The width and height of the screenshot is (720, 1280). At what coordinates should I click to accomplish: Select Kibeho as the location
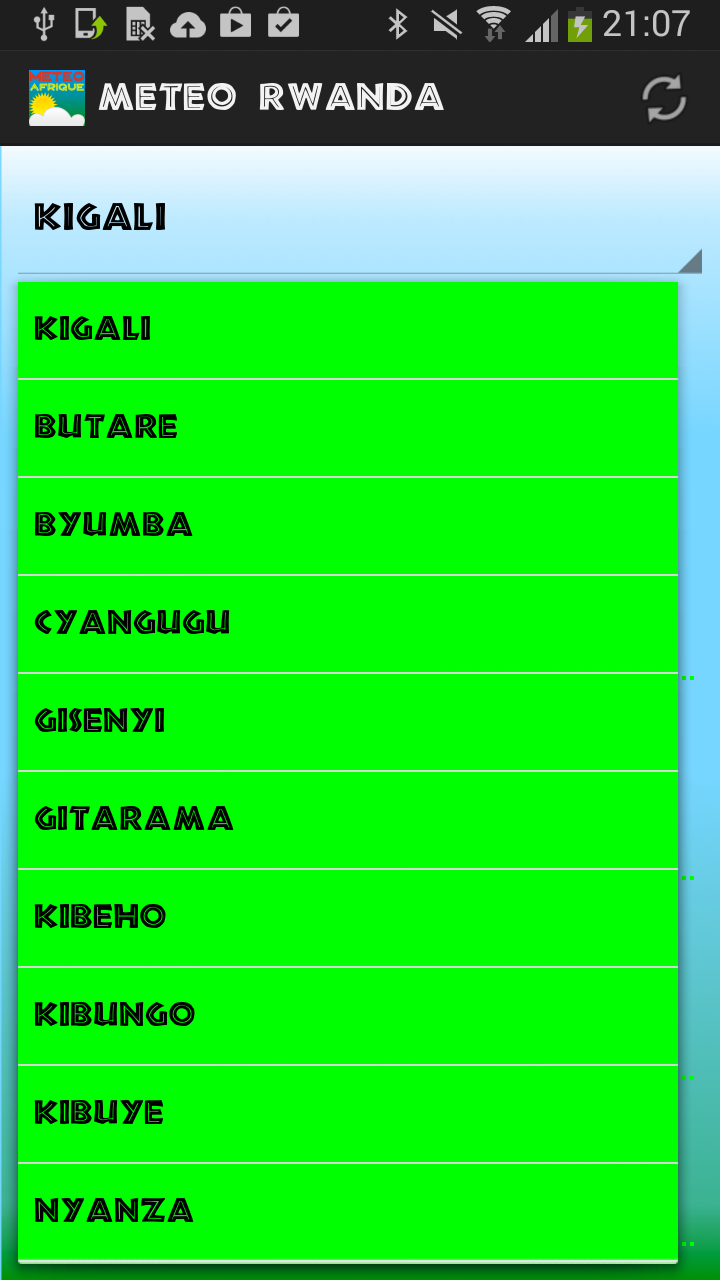[347, 918]
